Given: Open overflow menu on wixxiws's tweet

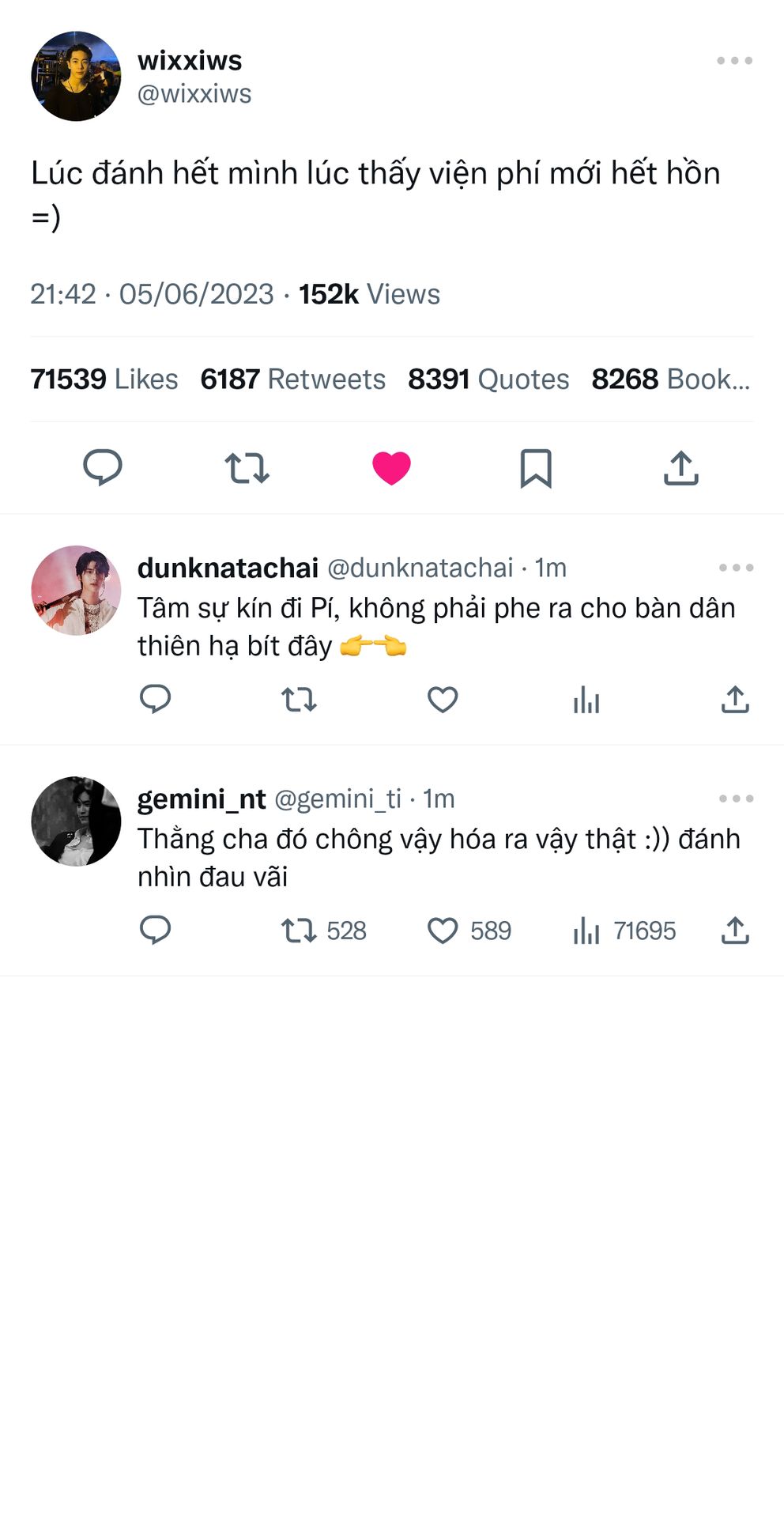Looking at the screenshot, I should [x=734, y=61].
